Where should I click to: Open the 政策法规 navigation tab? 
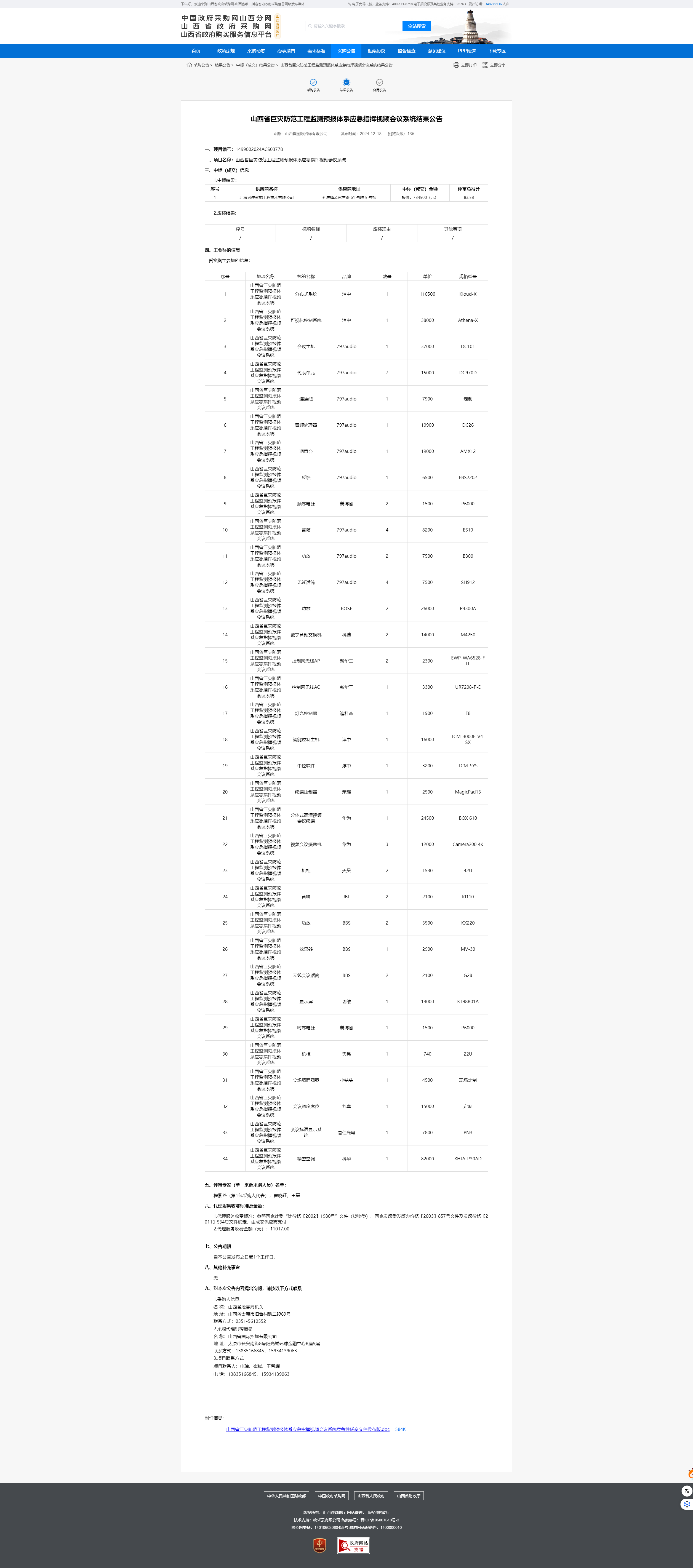click(x=226, y=51)
